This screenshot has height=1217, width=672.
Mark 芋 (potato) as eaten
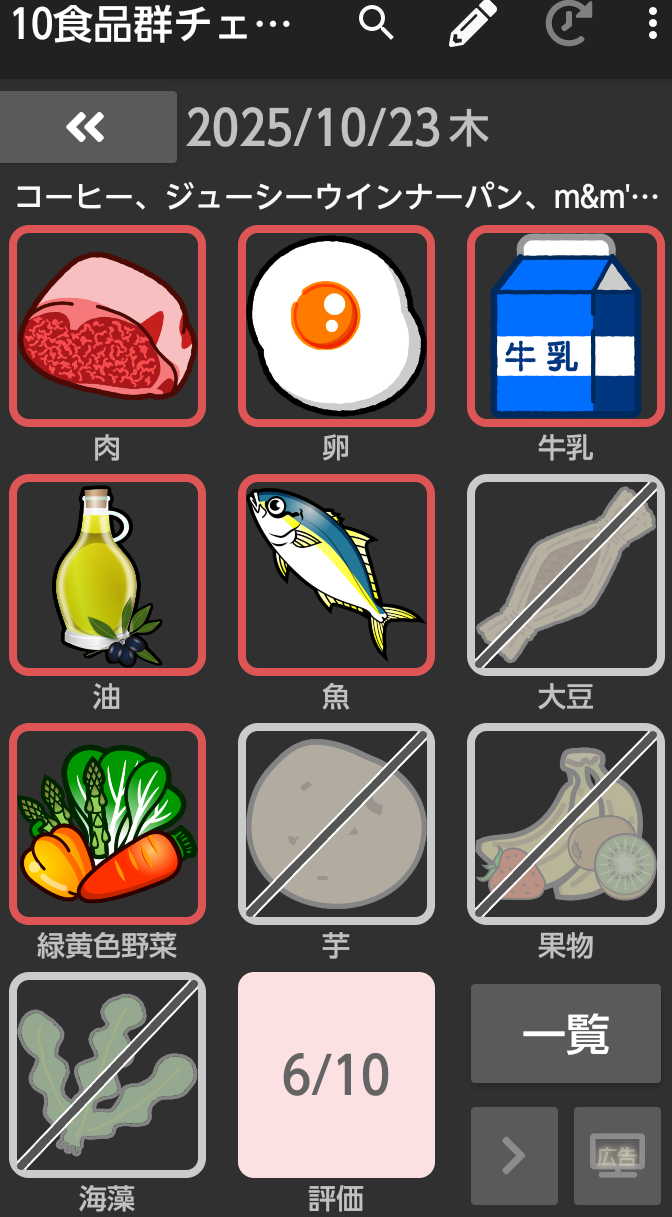point(336,823)
